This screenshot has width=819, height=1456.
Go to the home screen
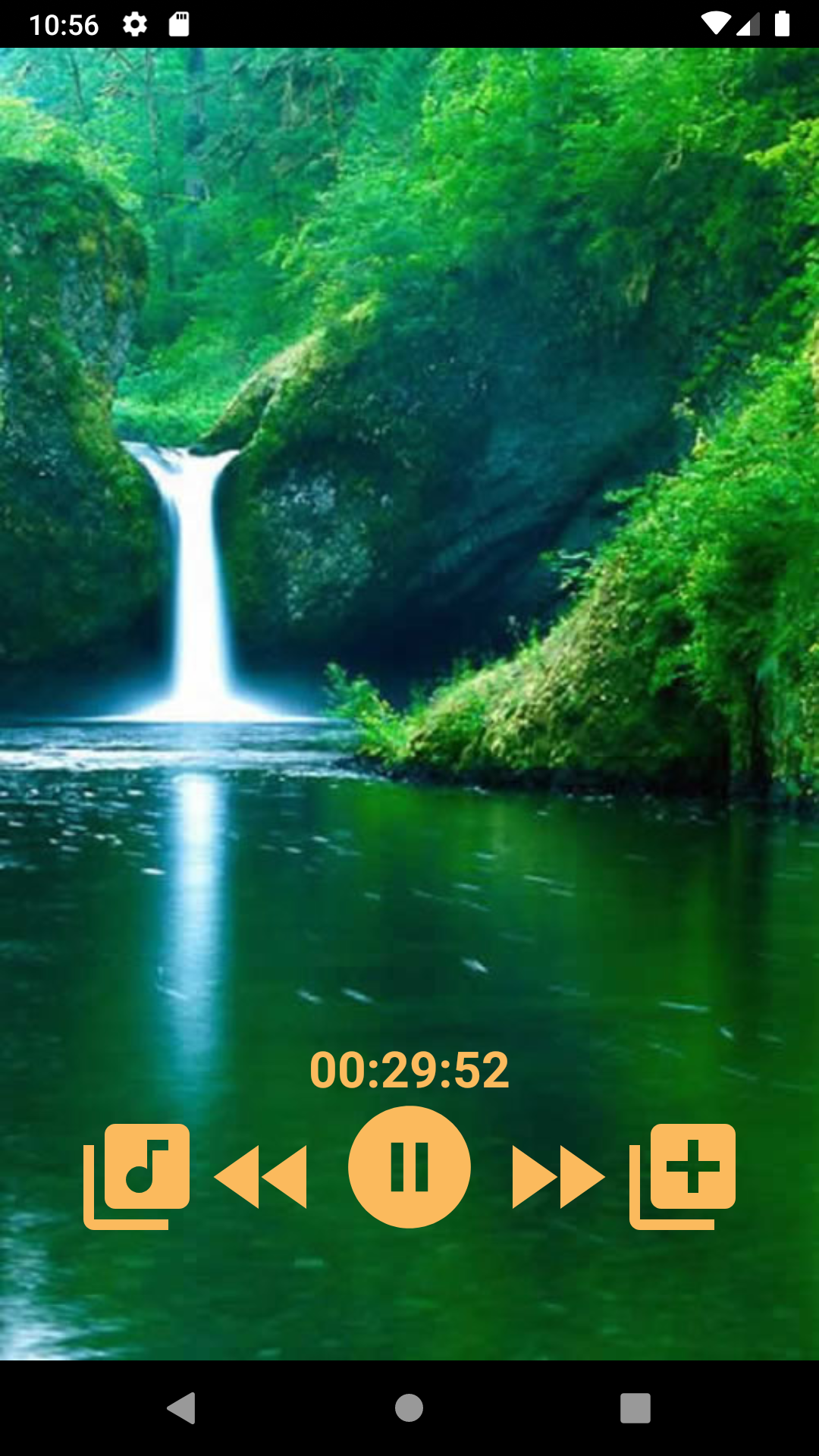[409, 1408]
